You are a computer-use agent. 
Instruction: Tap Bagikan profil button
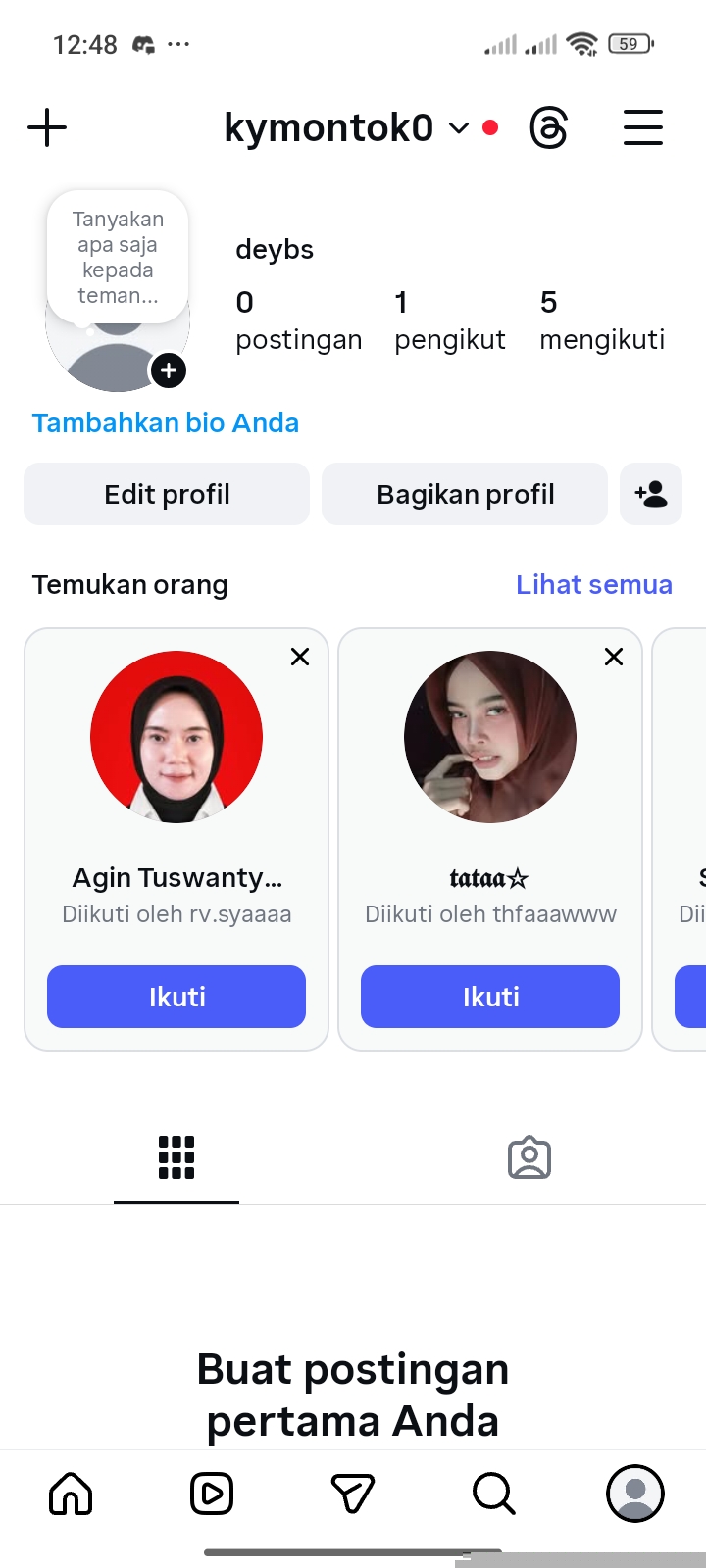(465, 494)
